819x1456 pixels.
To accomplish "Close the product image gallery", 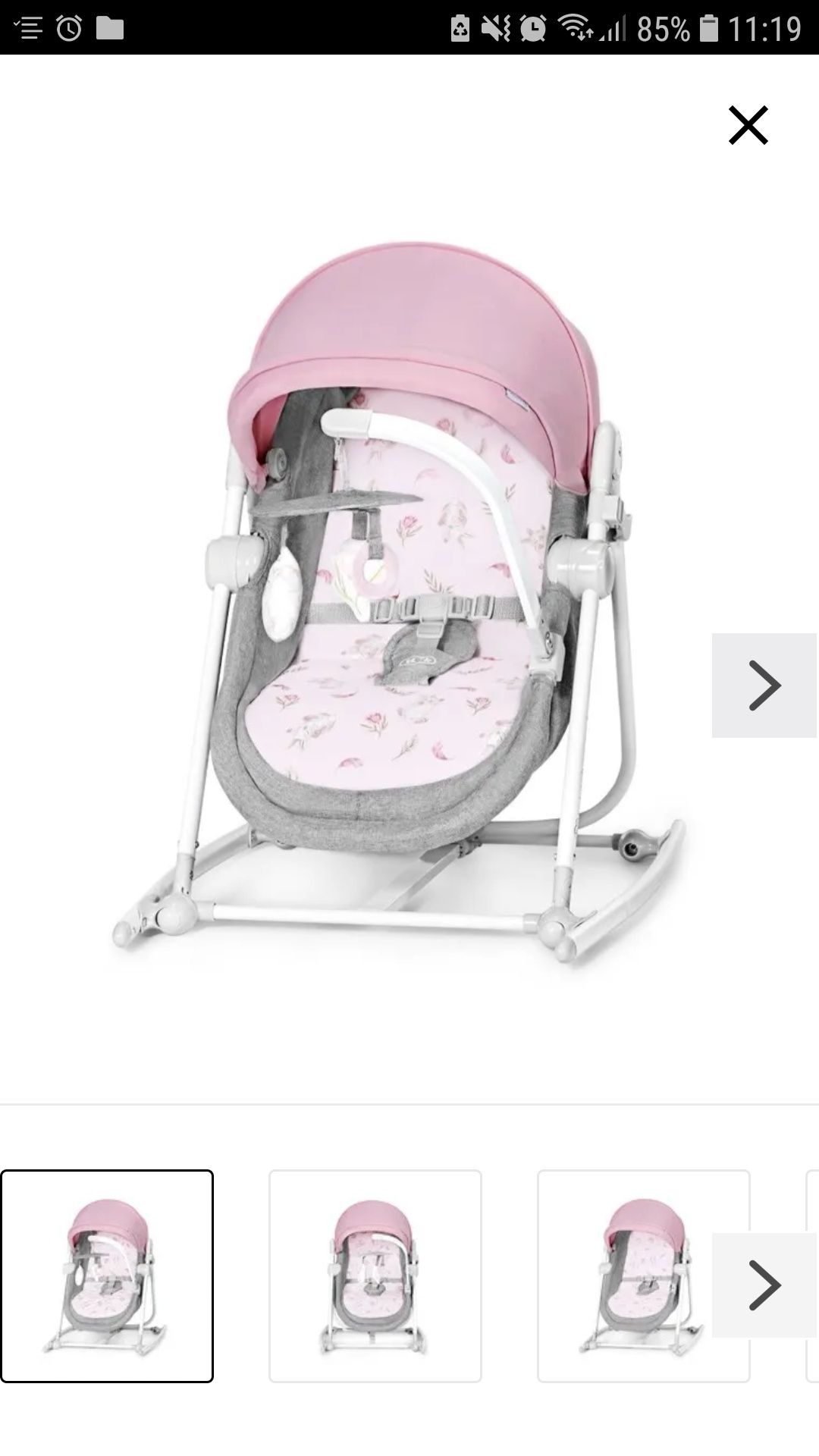I will 748,125.
